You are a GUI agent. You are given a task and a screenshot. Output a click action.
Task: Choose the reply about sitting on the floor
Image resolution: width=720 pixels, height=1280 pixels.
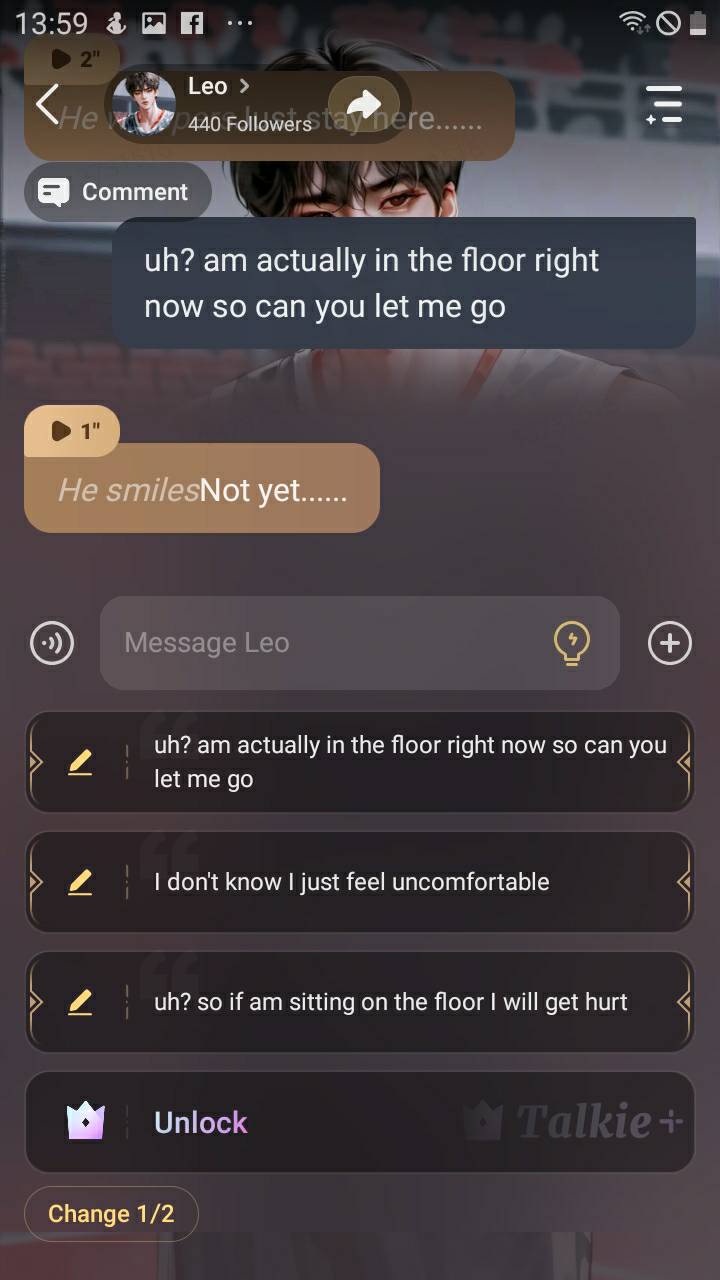point(400,1002)
